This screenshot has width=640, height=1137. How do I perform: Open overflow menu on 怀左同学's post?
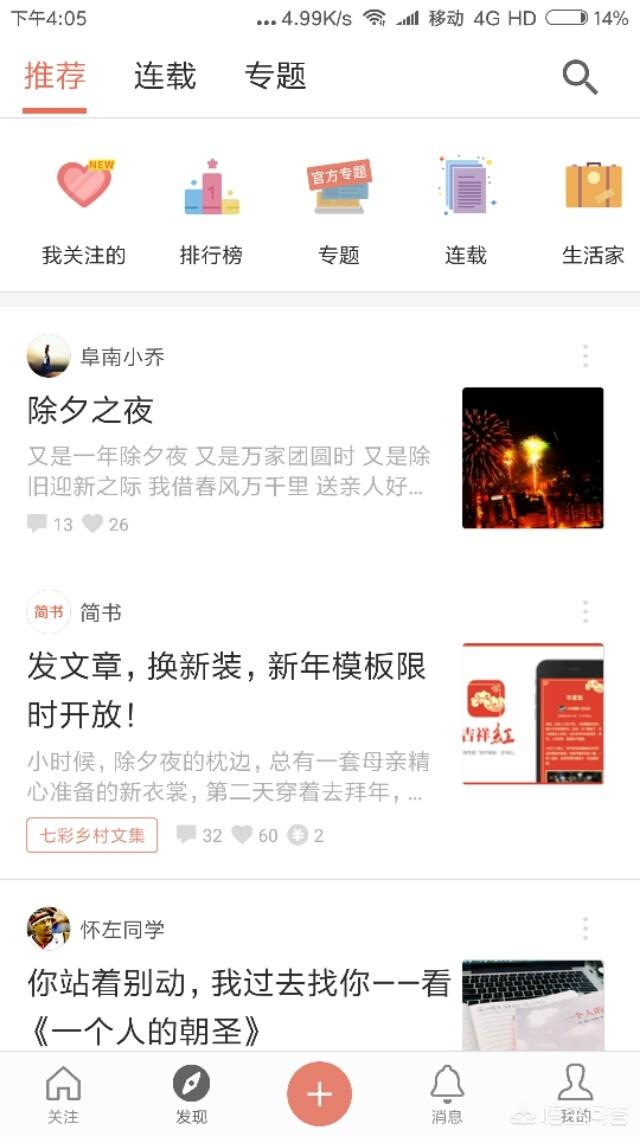585,929
